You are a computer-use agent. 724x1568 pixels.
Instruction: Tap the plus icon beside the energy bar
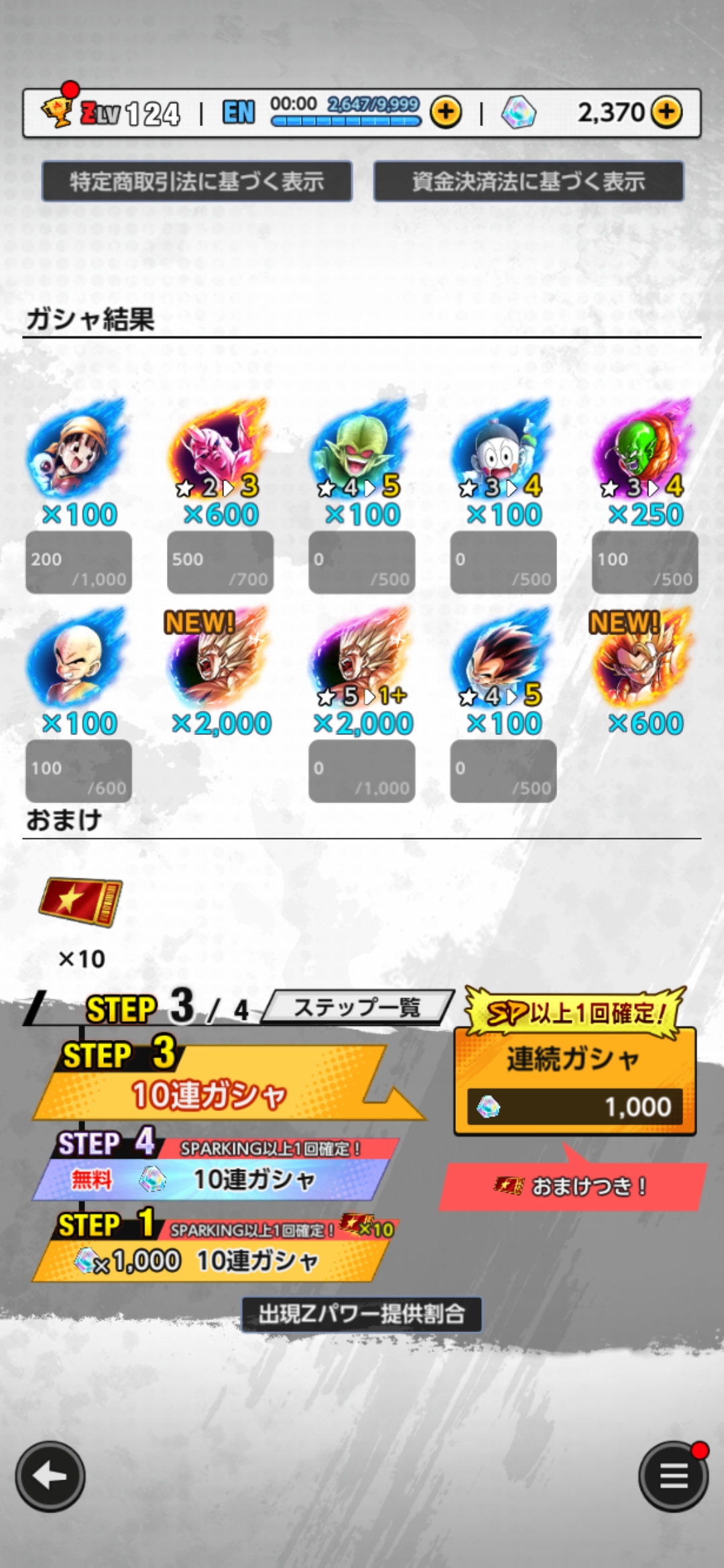pos(444,114)
